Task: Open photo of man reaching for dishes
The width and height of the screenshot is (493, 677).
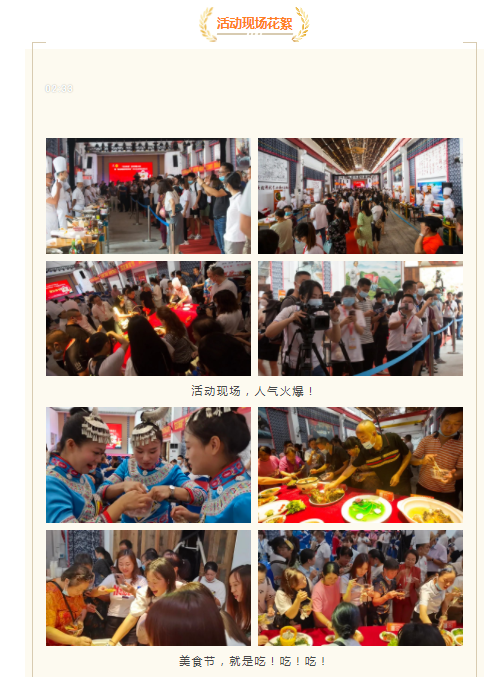Action: click(360, 465)
